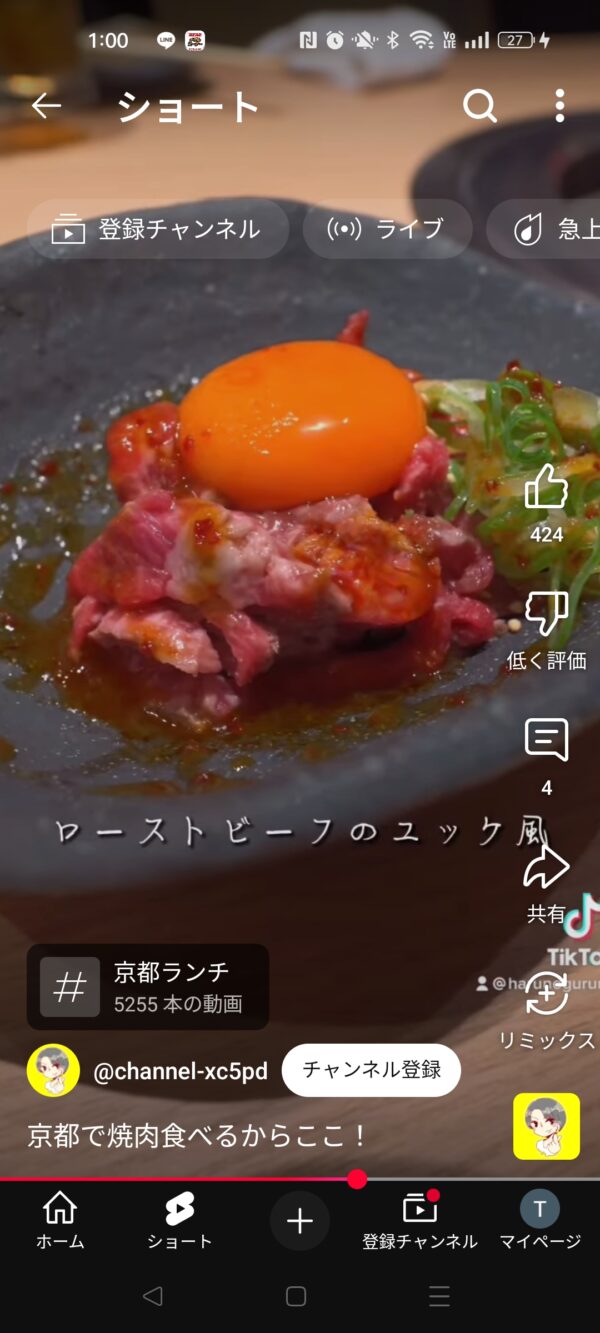Tap the create plus button
Image resolution: width=600 pixels, height=1333 pixels.
tap(299, 1221)
